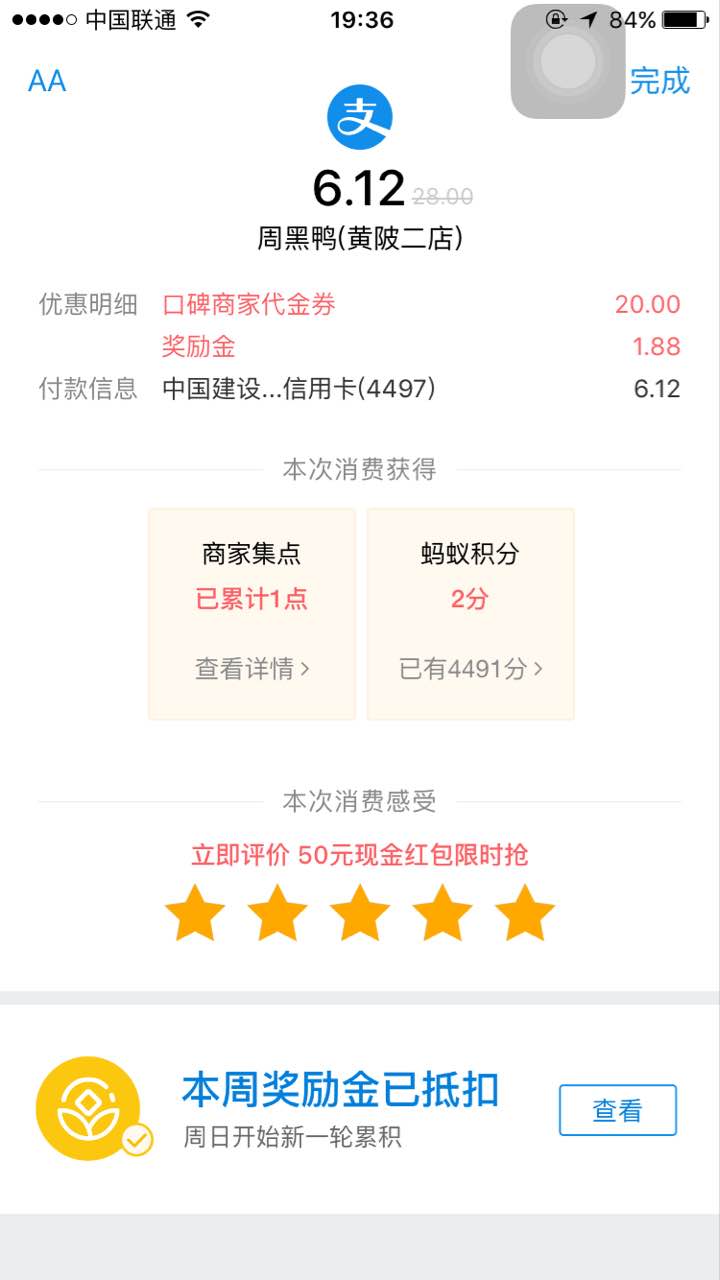
Task: View 商家集点 details card
Action: coord(252,613)
